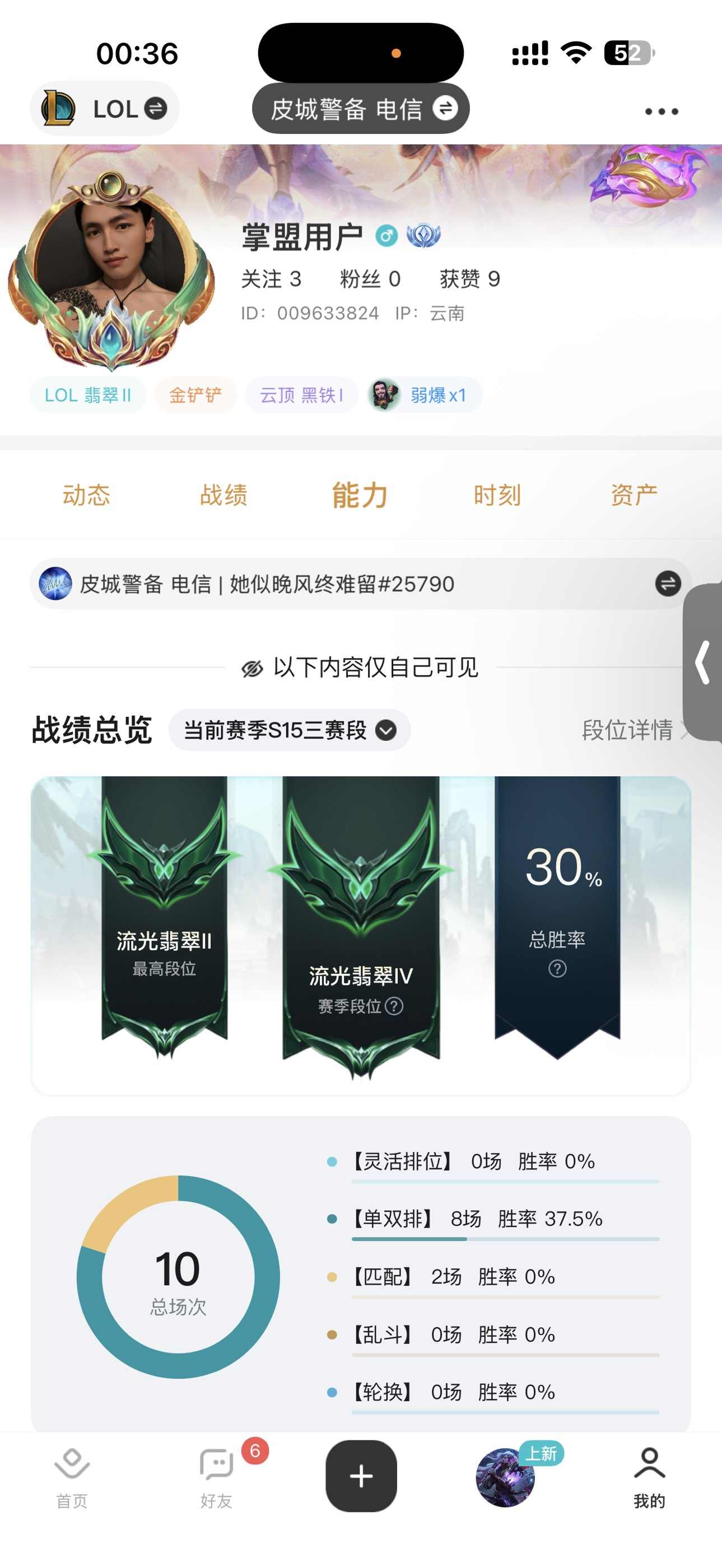722x1568 pixels.
Task: Tap the 弱爆 x1 badge
Action: point(426,396)
